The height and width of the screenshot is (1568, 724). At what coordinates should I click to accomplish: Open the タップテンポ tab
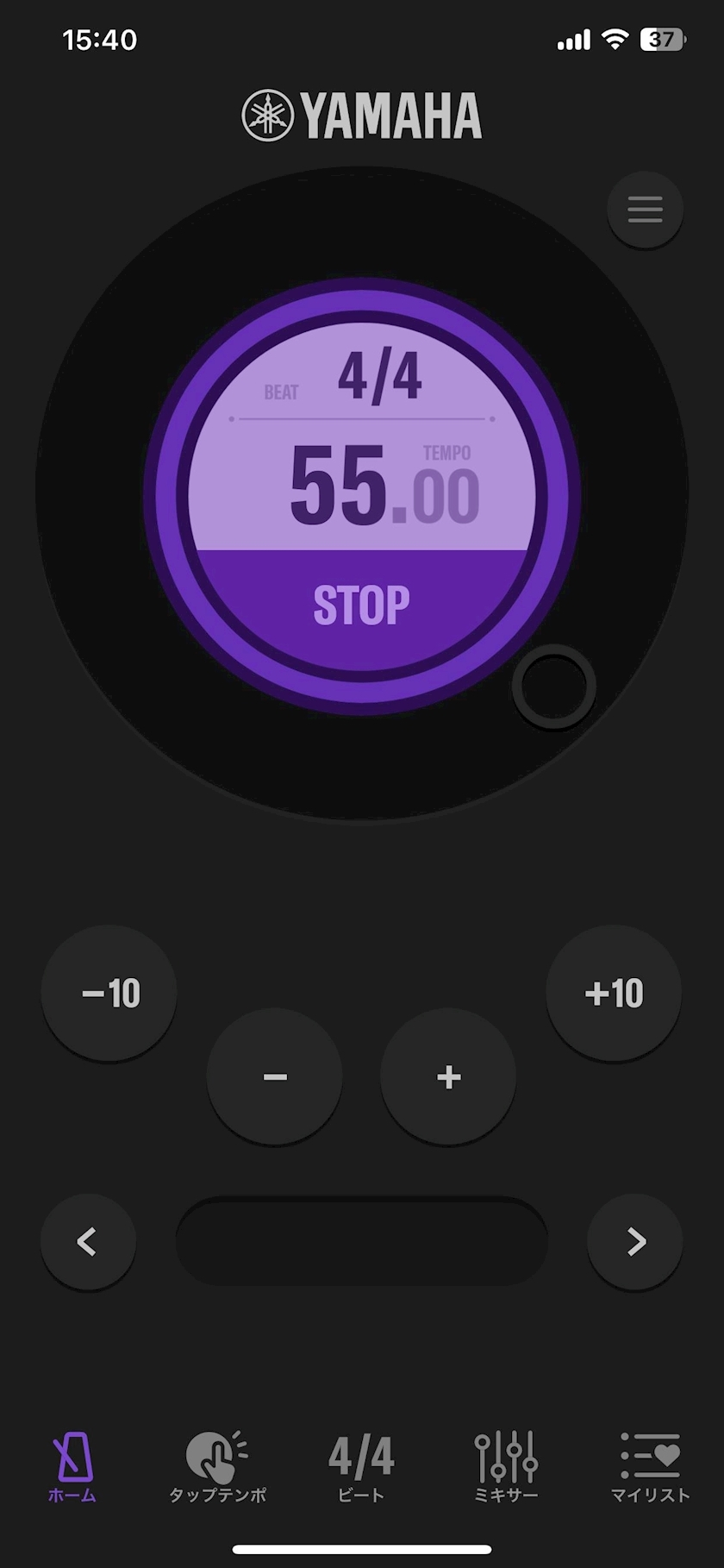pyautogui.click(x=217, y=1468)
